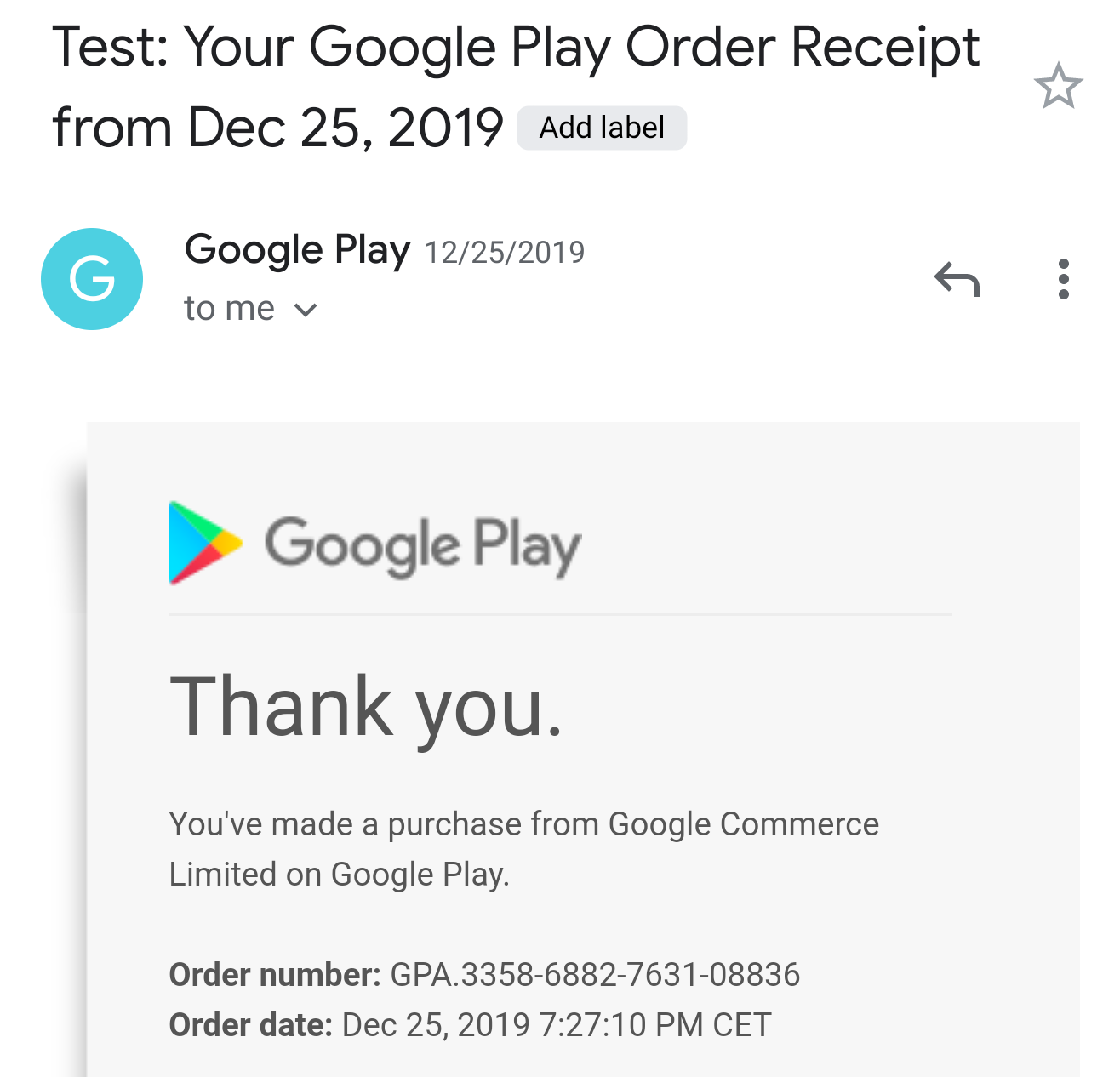
Task: Tap the Add label chip
Action: (602, 128)
